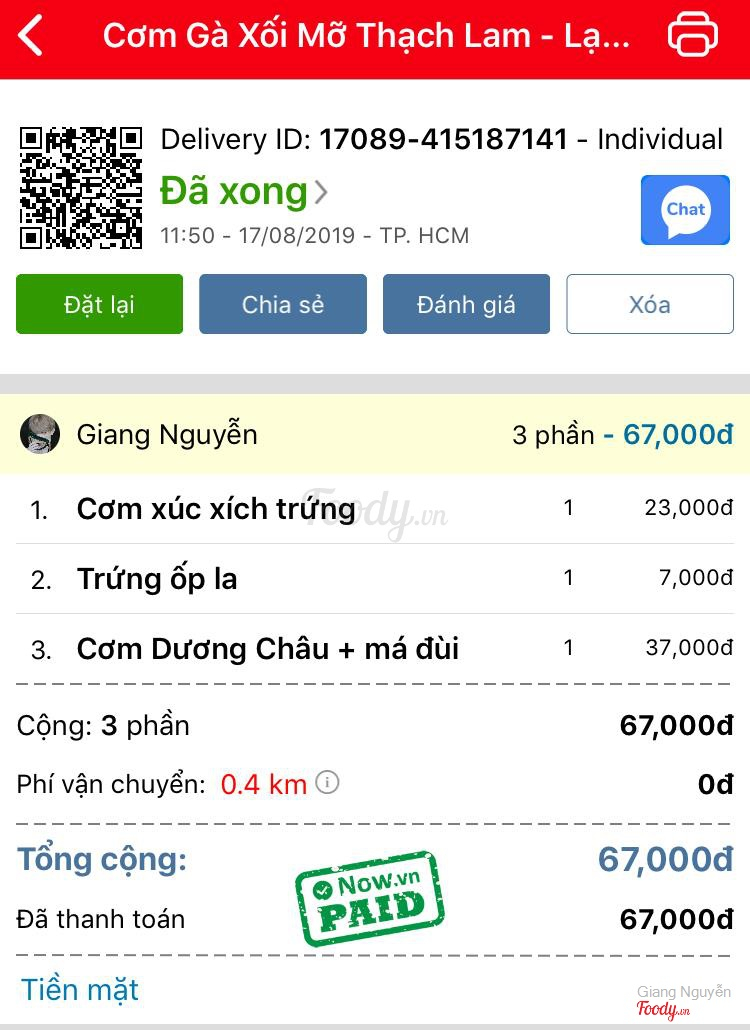The width and height of the screenshot is (750, 1030).
Task: Rate the order with Đánh giá
Action: click(466, 304)
